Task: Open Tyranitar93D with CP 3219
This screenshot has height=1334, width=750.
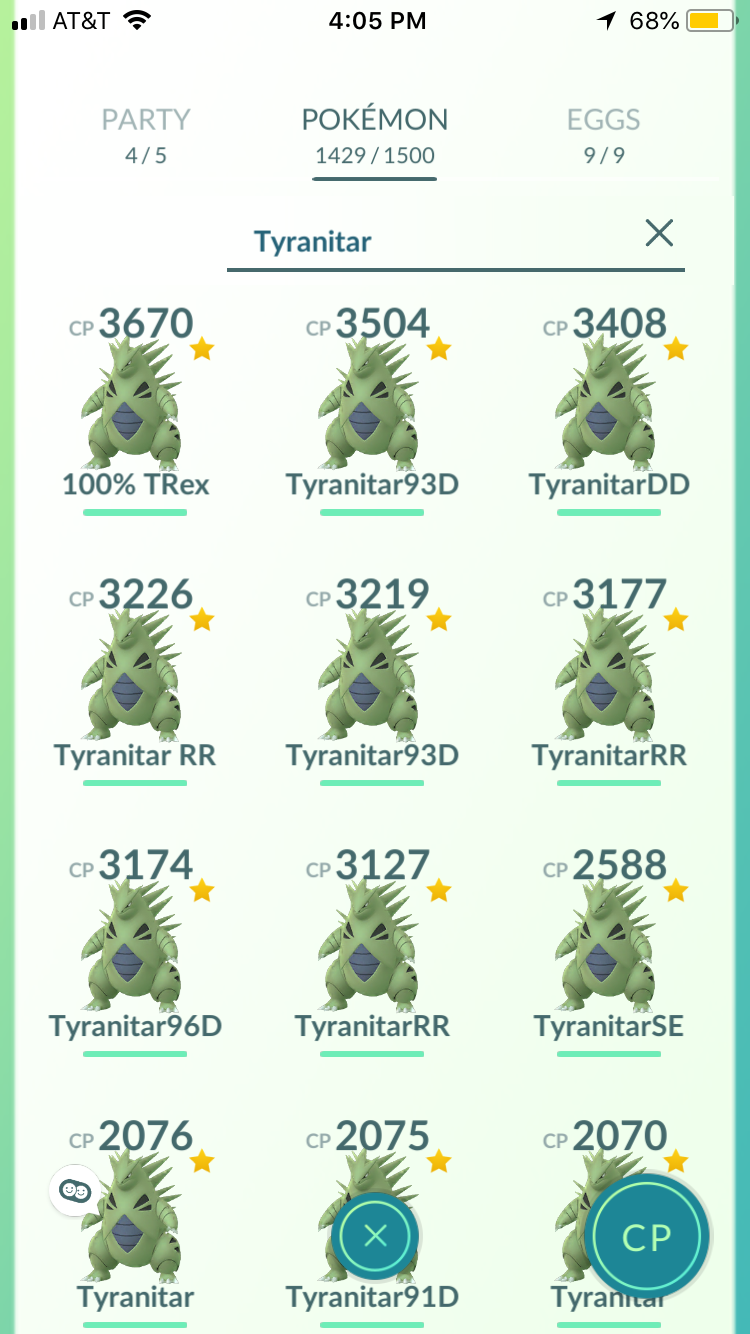Action: coord(372,681)
